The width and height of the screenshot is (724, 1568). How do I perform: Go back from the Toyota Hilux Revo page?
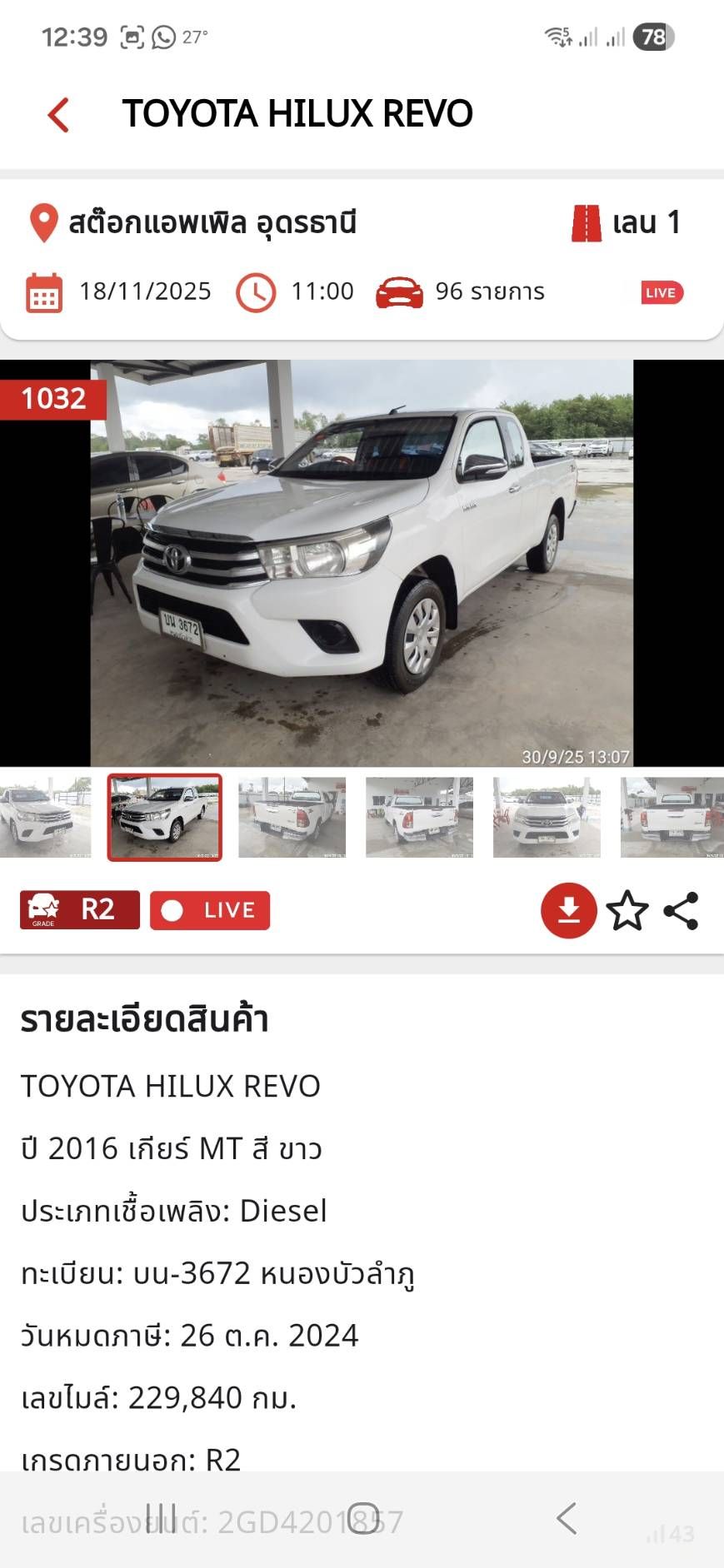pyautogui.click(x=58, y=114)
